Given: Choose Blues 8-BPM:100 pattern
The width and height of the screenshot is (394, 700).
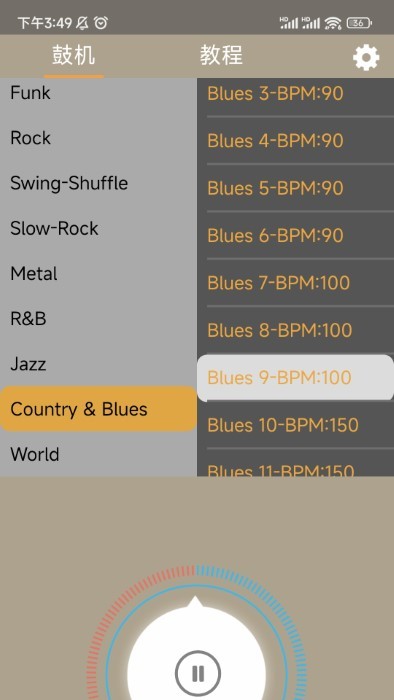Looking at the screenshot, I should (295, 330).
